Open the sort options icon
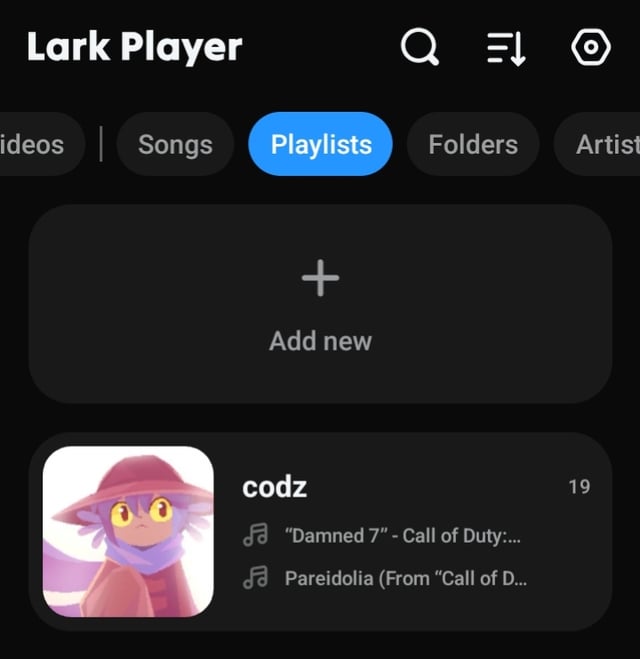This screenshot has height=659, width=640. [506, 47]
